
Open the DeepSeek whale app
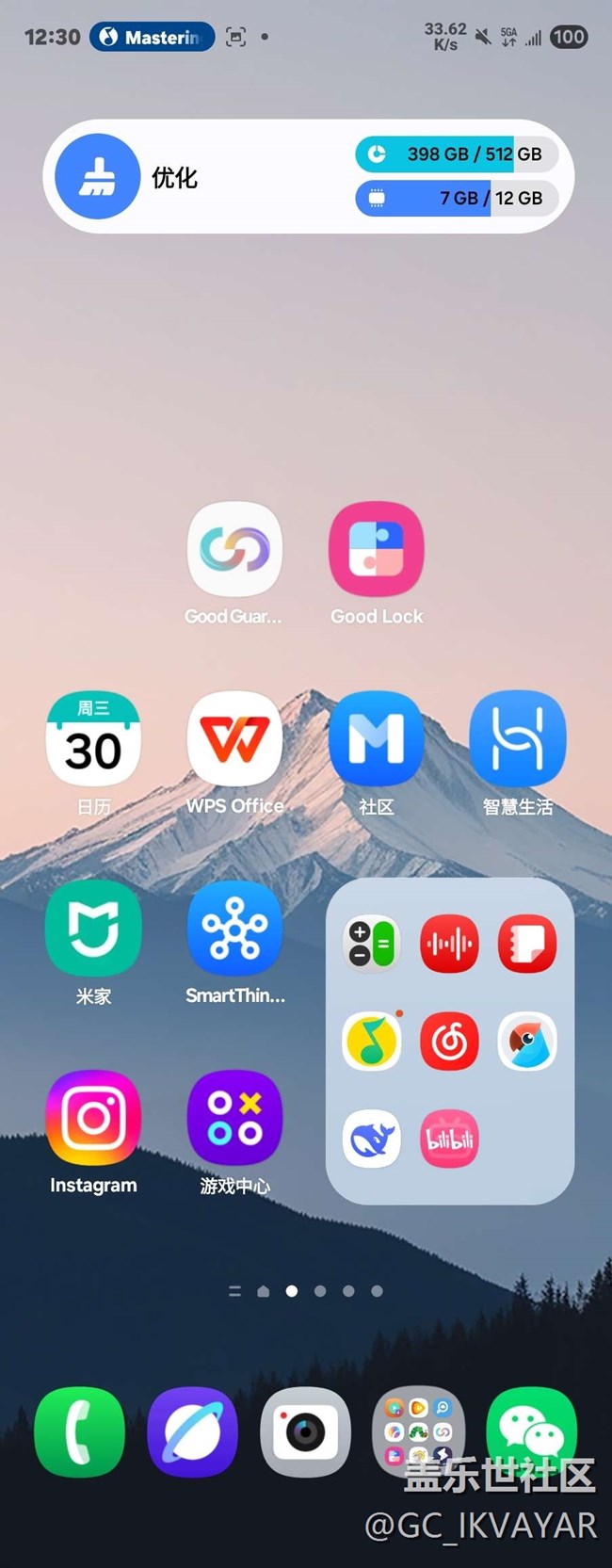point(371,1140)
